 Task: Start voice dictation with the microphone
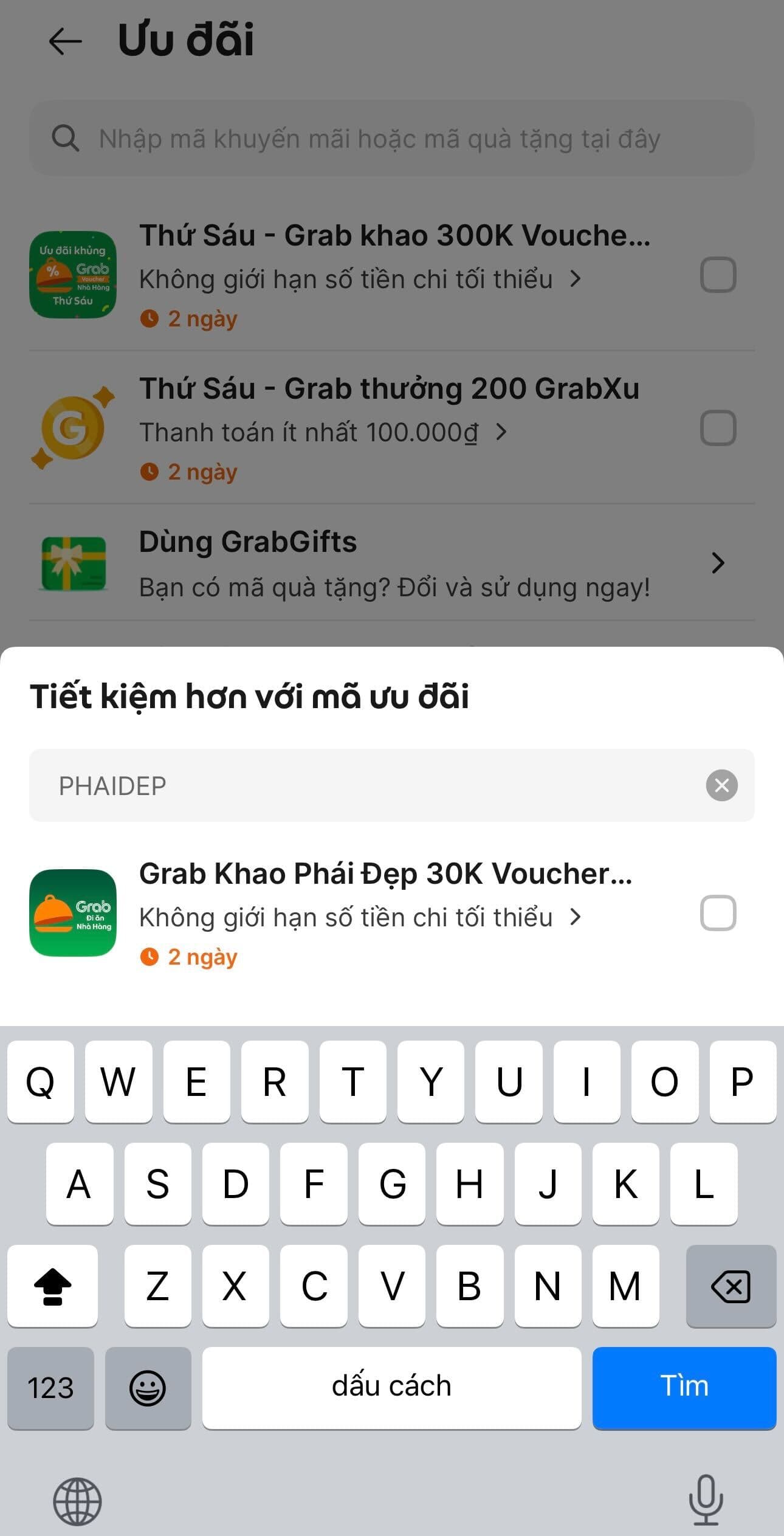click(x=706, y=1500)
